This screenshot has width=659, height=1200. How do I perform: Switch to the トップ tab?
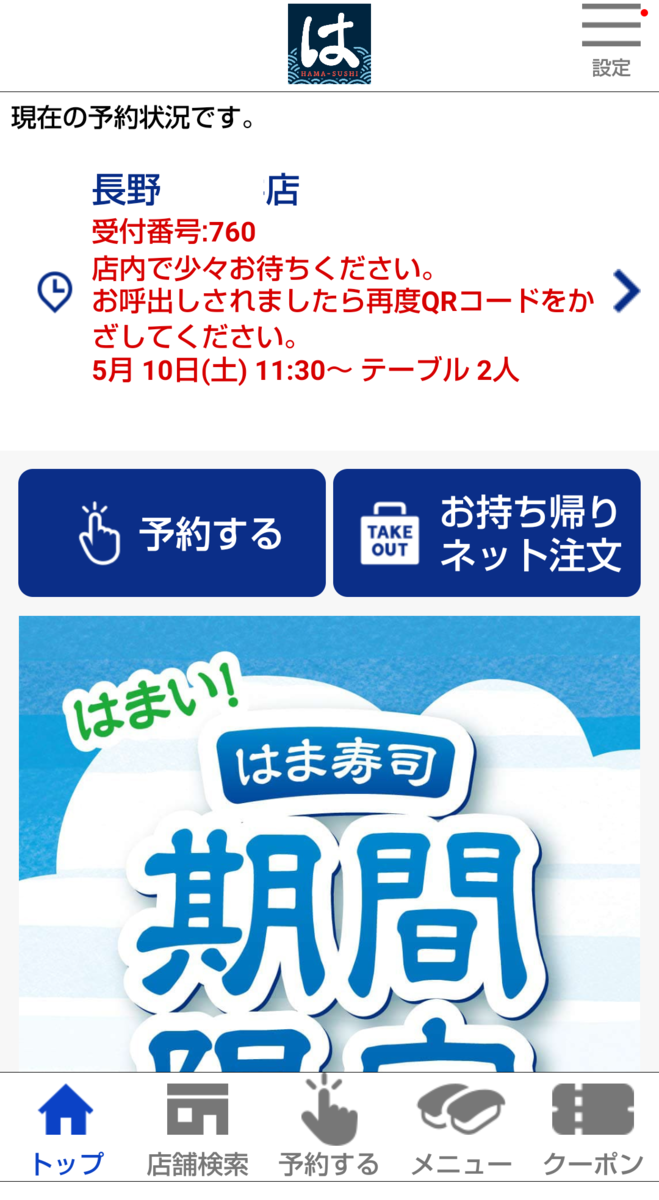pyautogui.click(x=66, y=1130)
